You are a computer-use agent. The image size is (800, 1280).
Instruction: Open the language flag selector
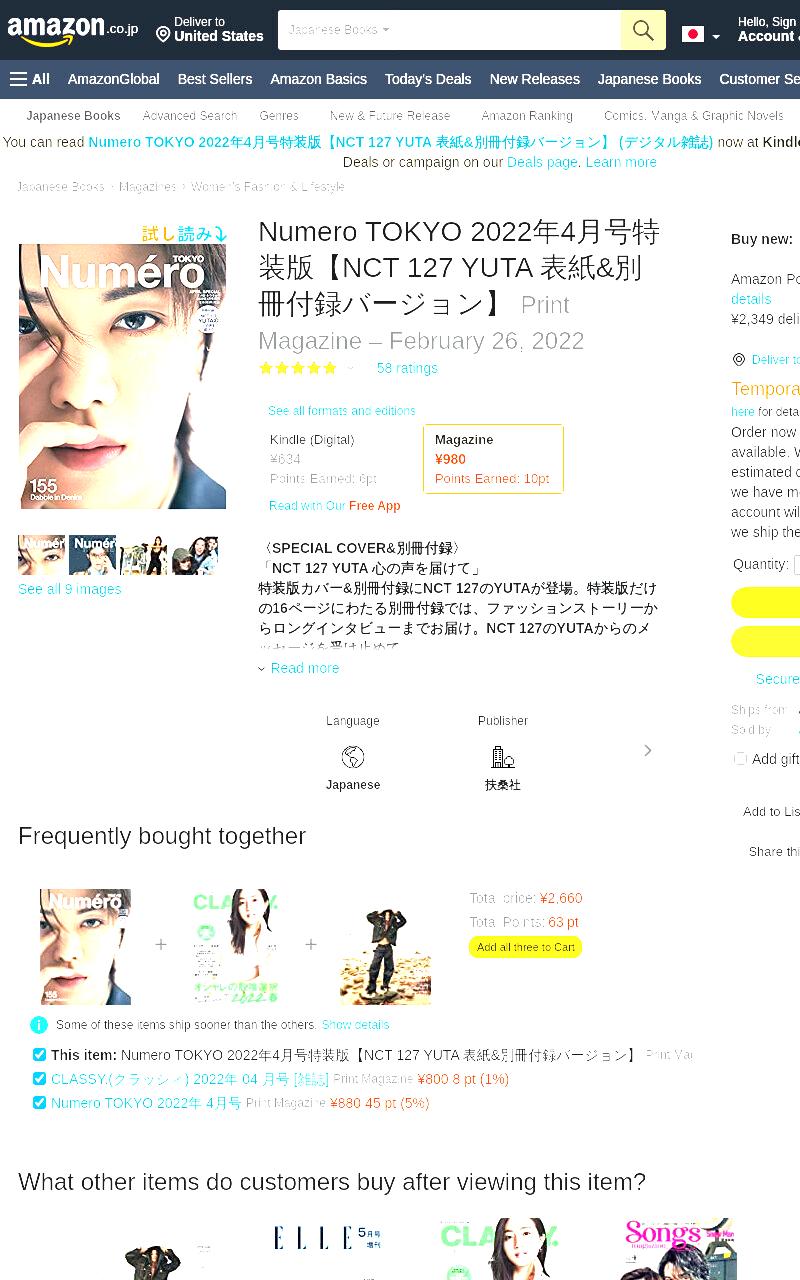[701, 35]
